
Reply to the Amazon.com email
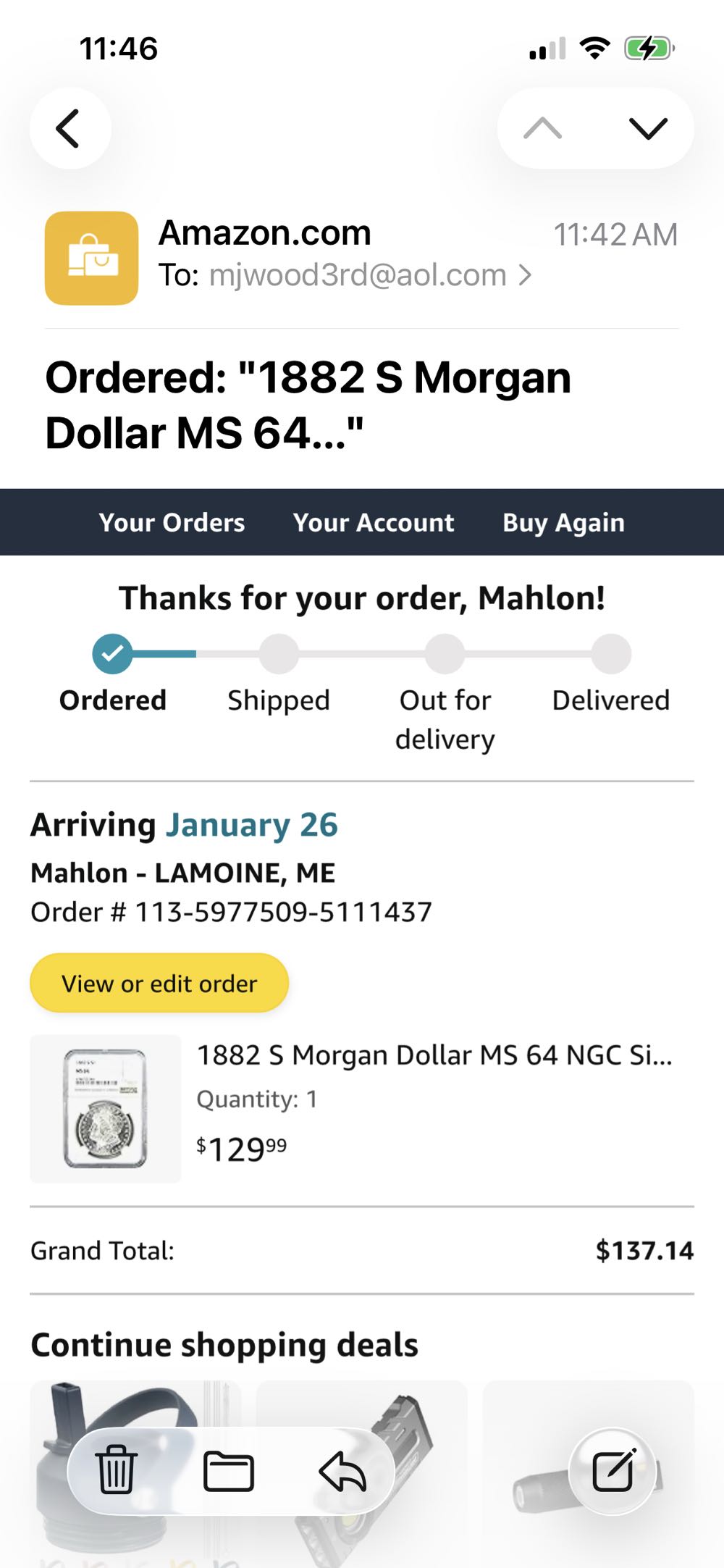click(342, 1471)
